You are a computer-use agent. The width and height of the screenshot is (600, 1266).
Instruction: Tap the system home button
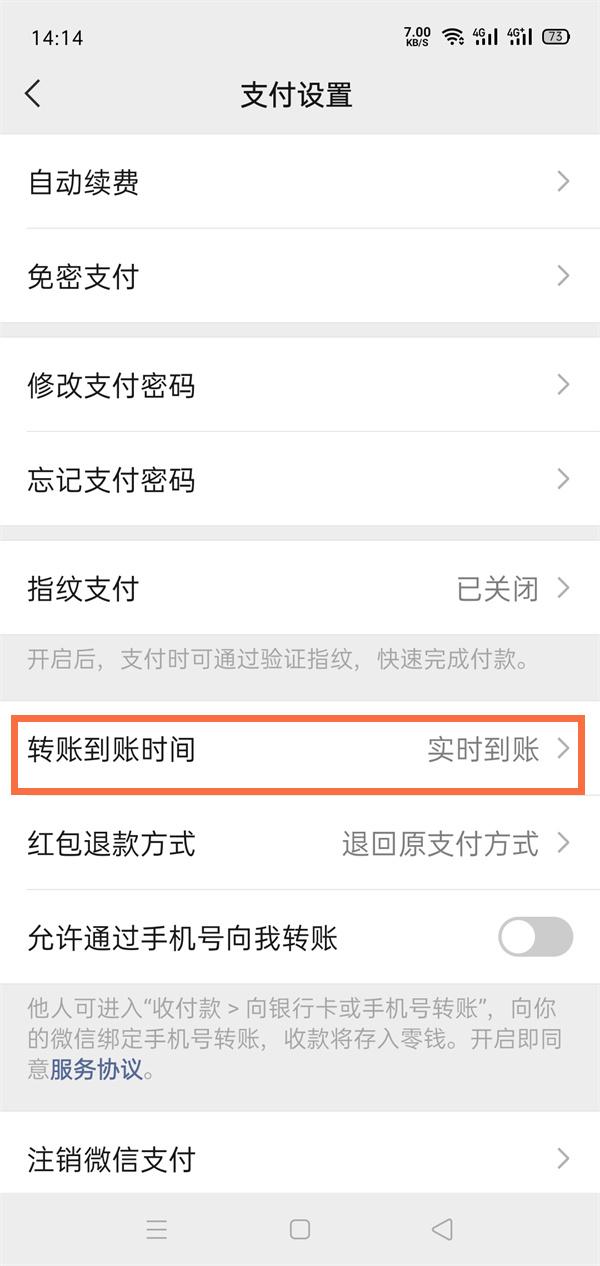click(299, 1229)
